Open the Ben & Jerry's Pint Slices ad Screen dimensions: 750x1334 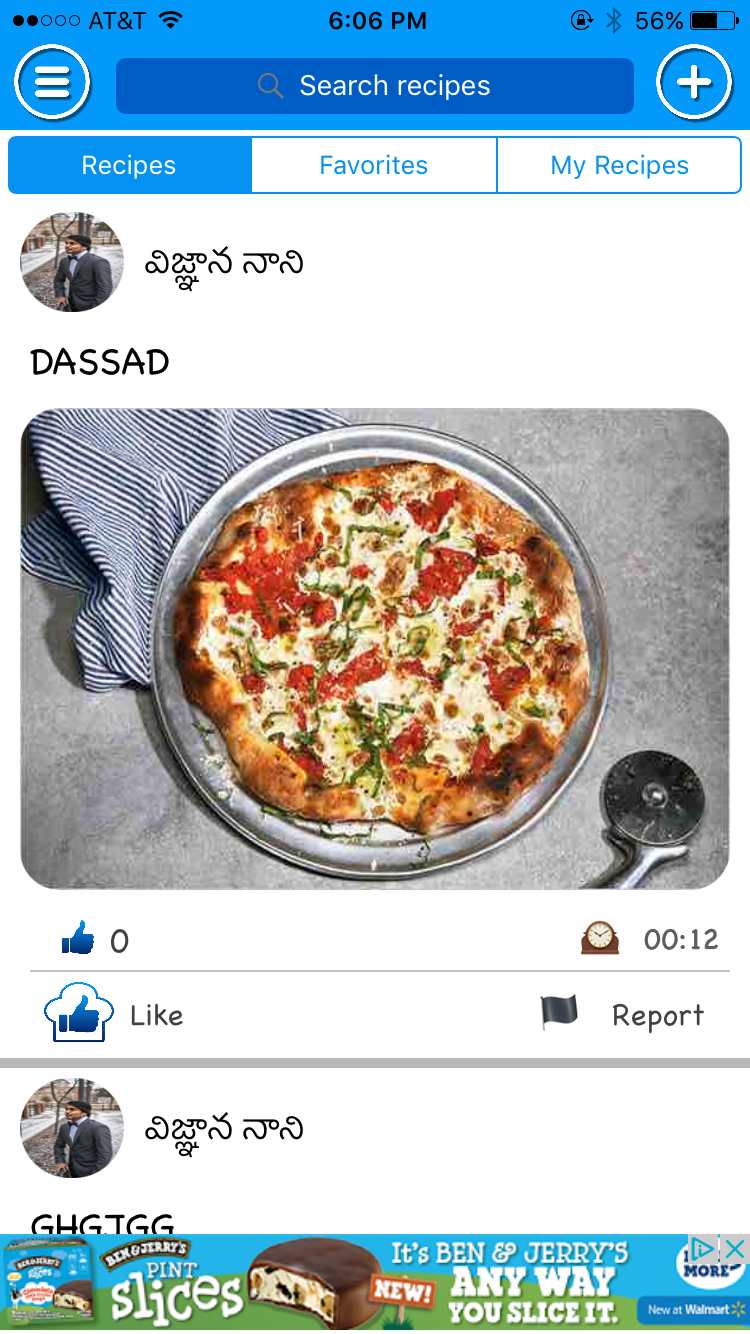(x=360, y=1284)
